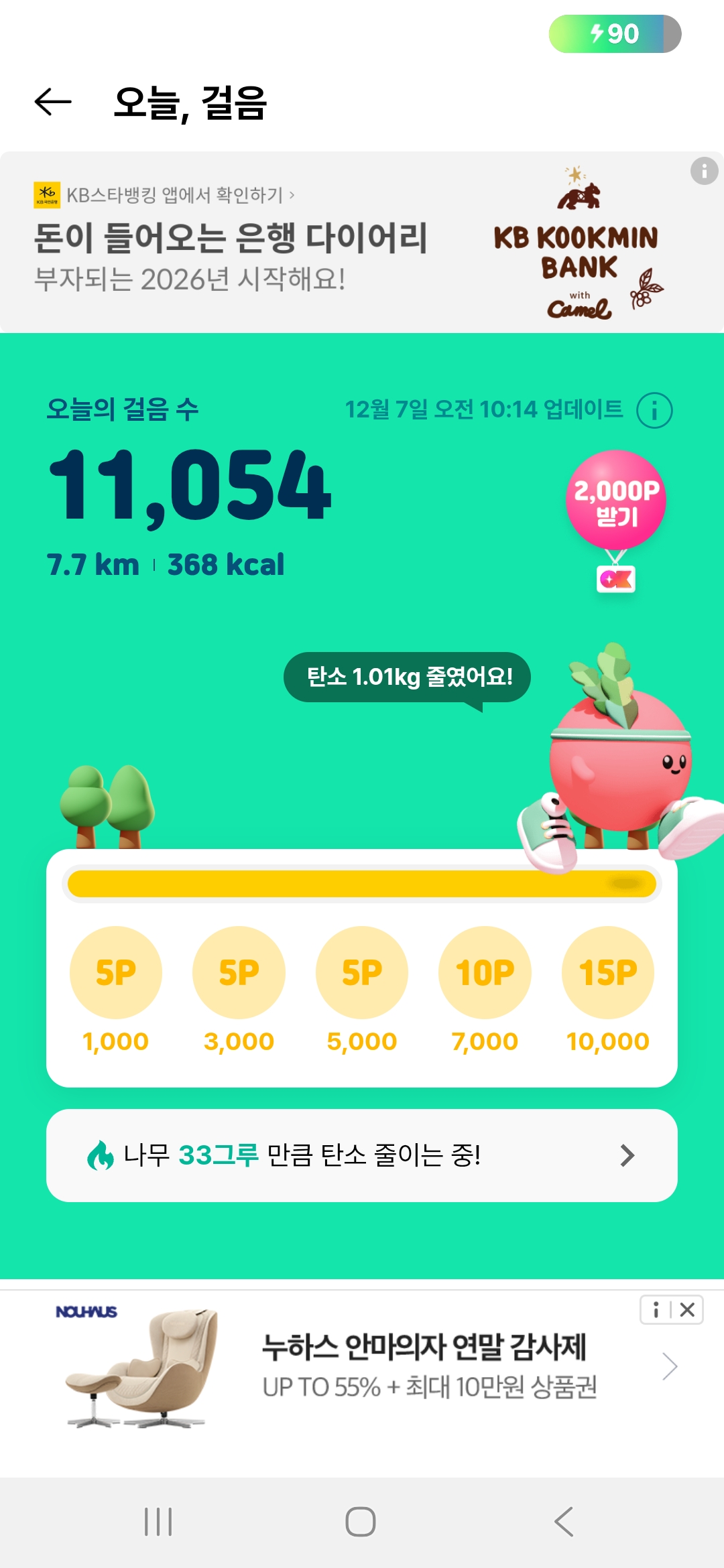Open 나무 33그루 carbon reduction details
Screen dimensions: 724x1568
362,1155
